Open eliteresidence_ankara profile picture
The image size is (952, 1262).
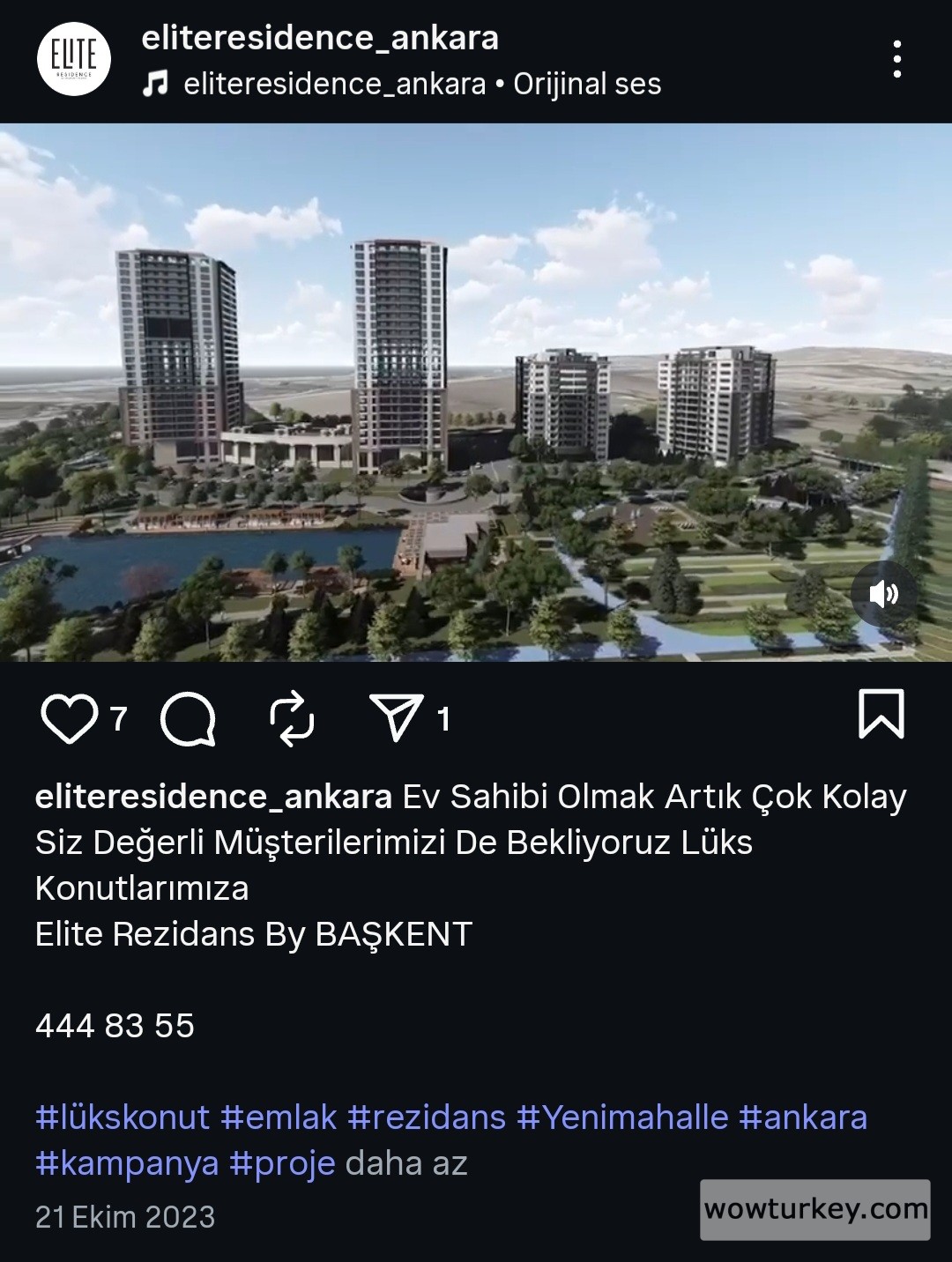74,59
